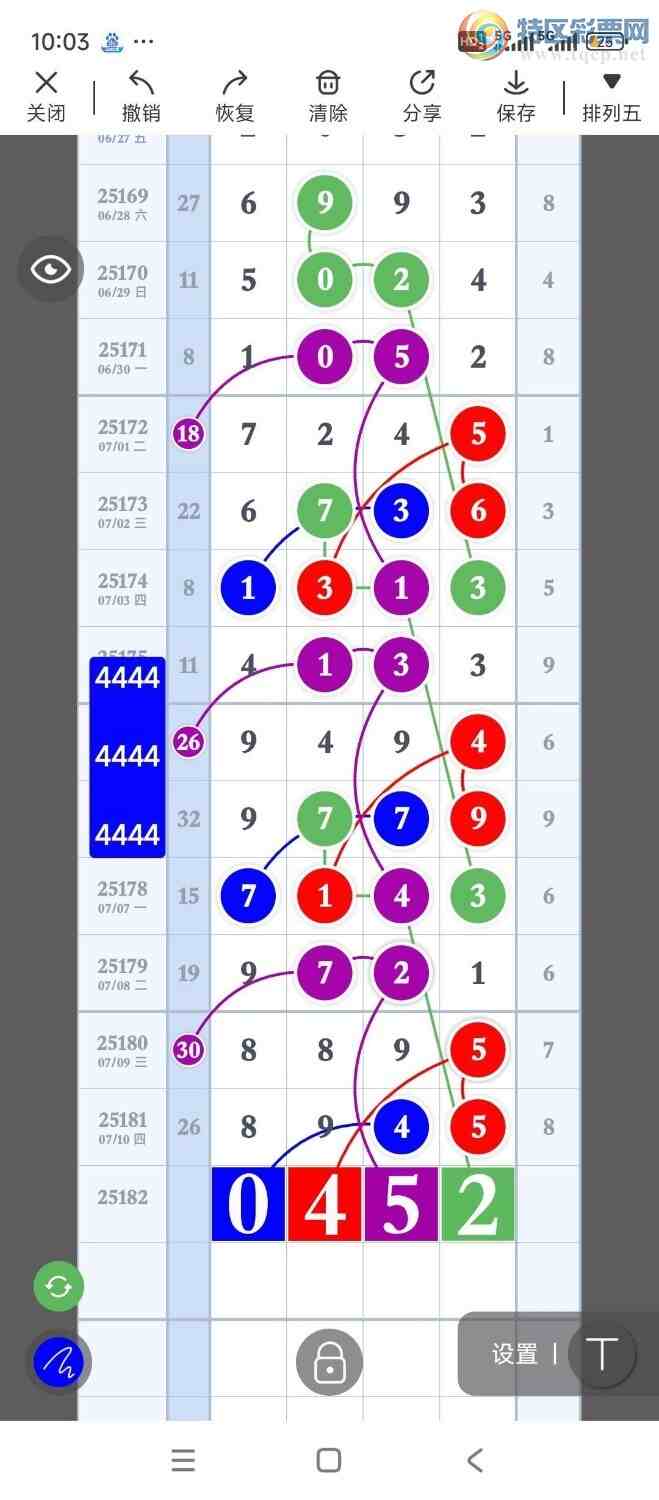The width and height of the screenshot is (659, 1500).
Task: Go back using system navigation arrow
Action: pyautogui.click(x=475, y=1460)
